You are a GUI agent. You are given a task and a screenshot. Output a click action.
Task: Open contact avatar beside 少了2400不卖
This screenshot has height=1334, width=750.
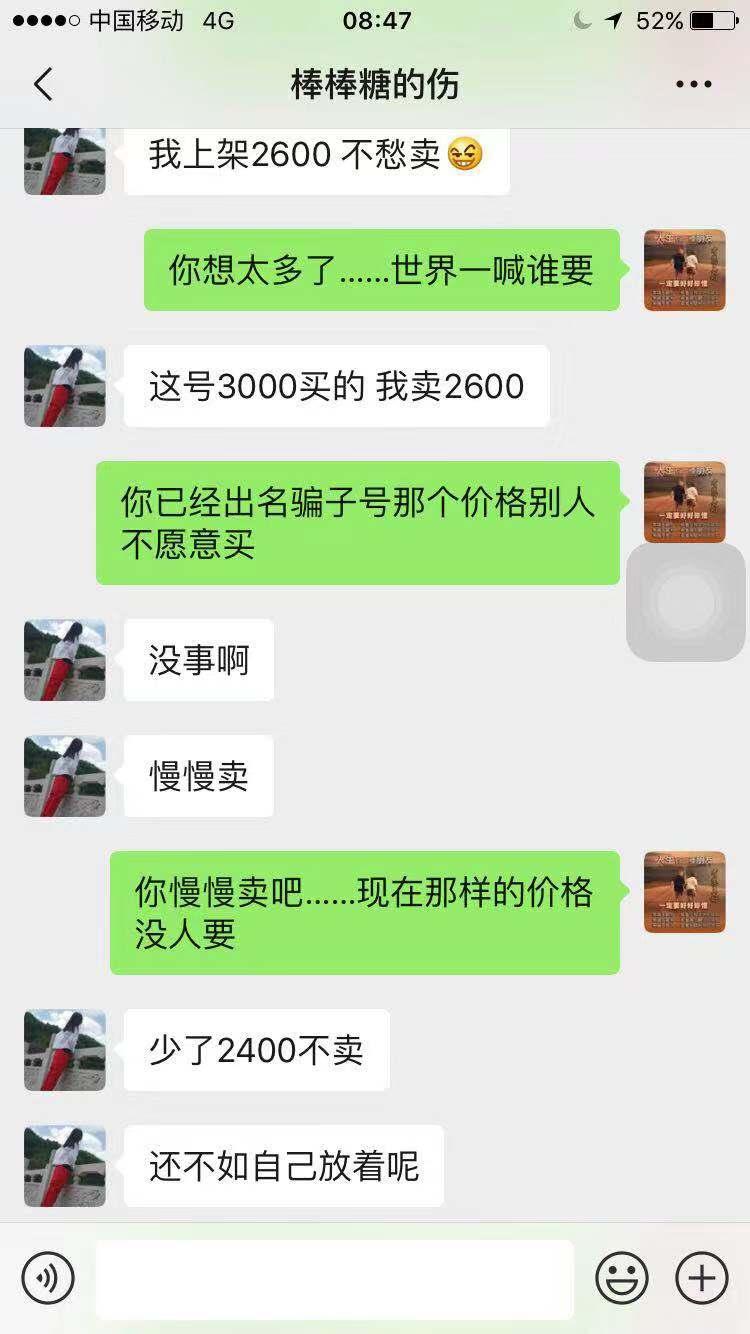pyautogui.click(x=65, y=1050)
